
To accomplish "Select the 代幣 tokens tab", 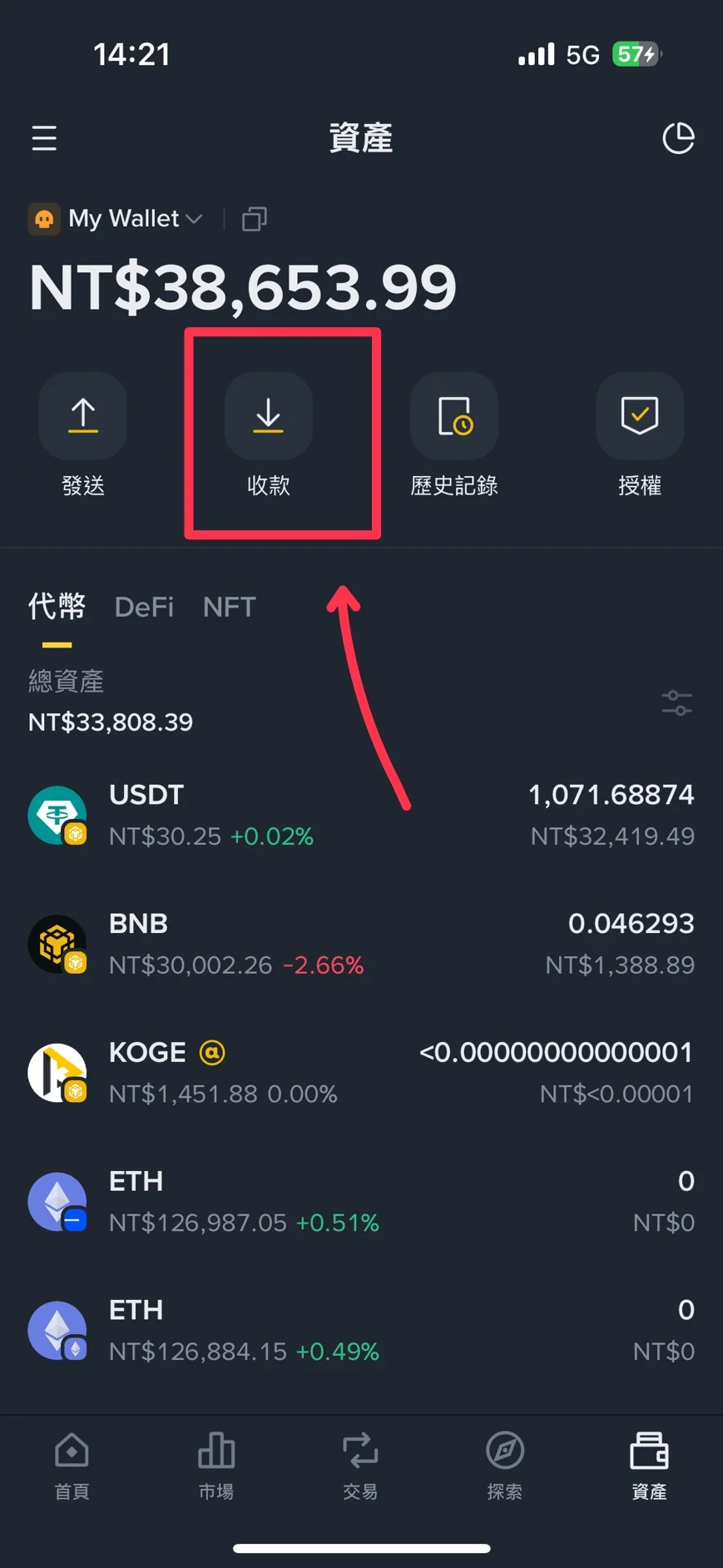I will click(x=55, y=608).
